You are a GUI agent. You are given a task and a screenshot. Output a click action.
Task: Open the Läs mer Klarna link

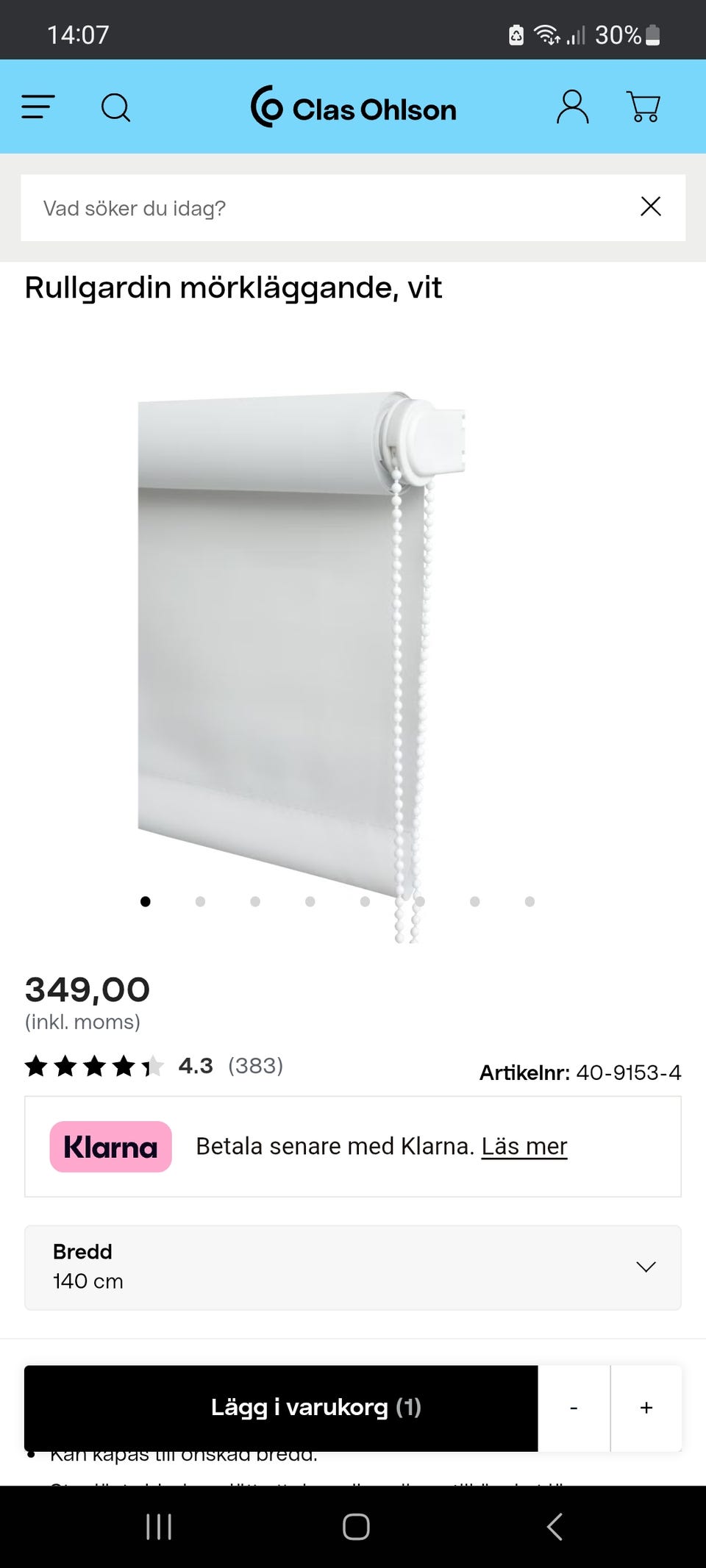[x=524, y=1145]
